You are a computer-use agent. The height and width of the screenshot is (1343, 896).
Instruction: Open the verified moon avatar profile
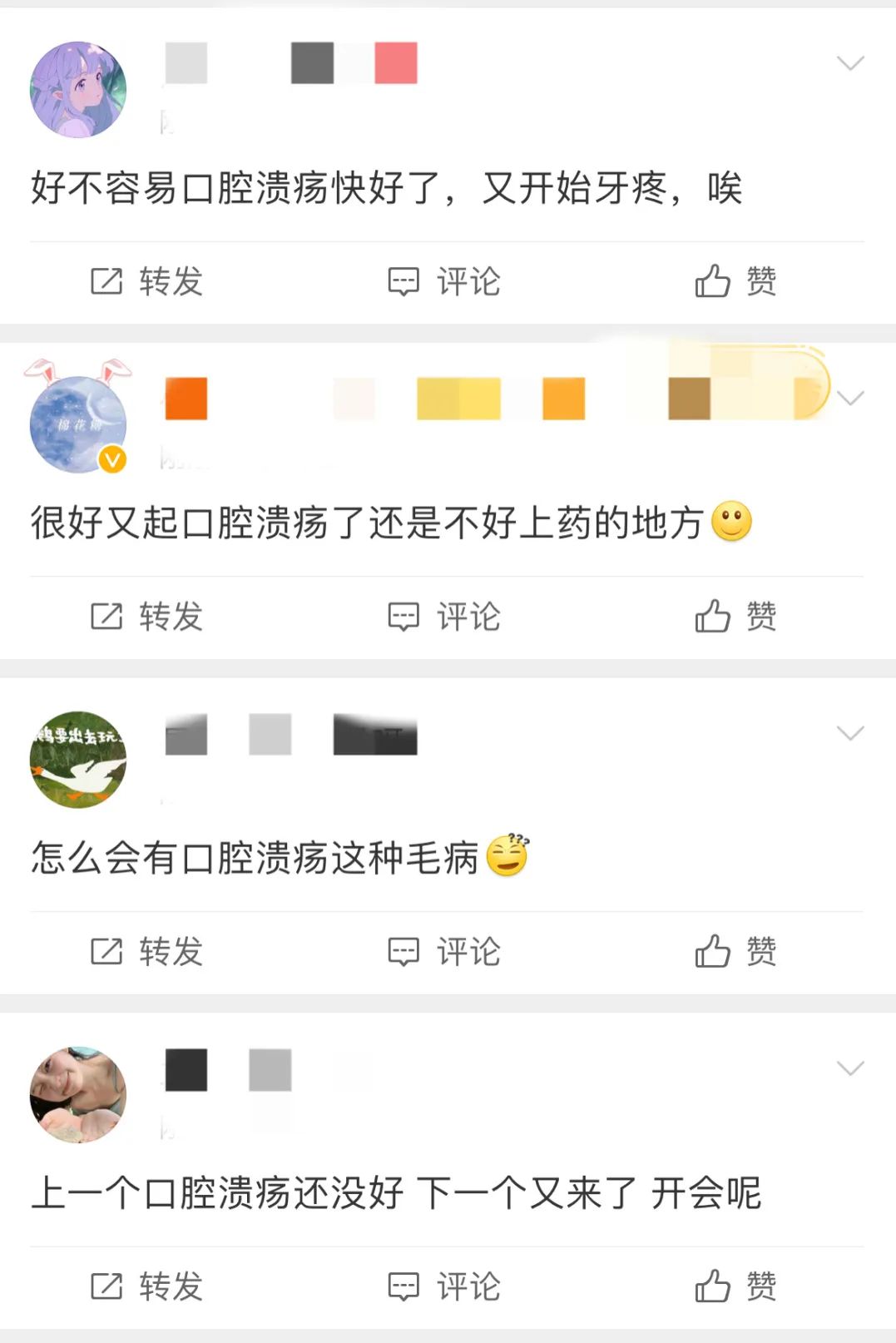(78, 424)
